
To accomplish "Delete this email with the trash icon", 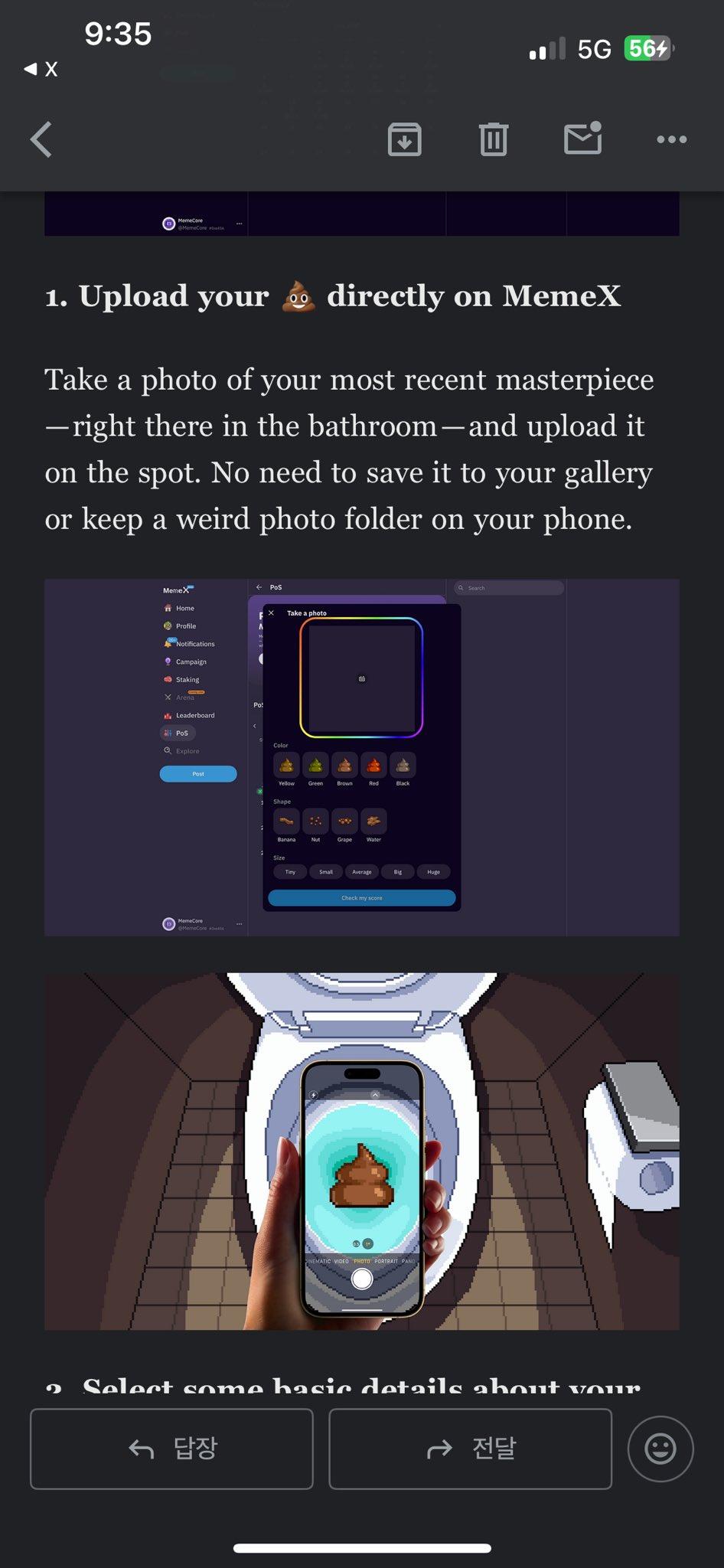I will [x=493, y=139].
